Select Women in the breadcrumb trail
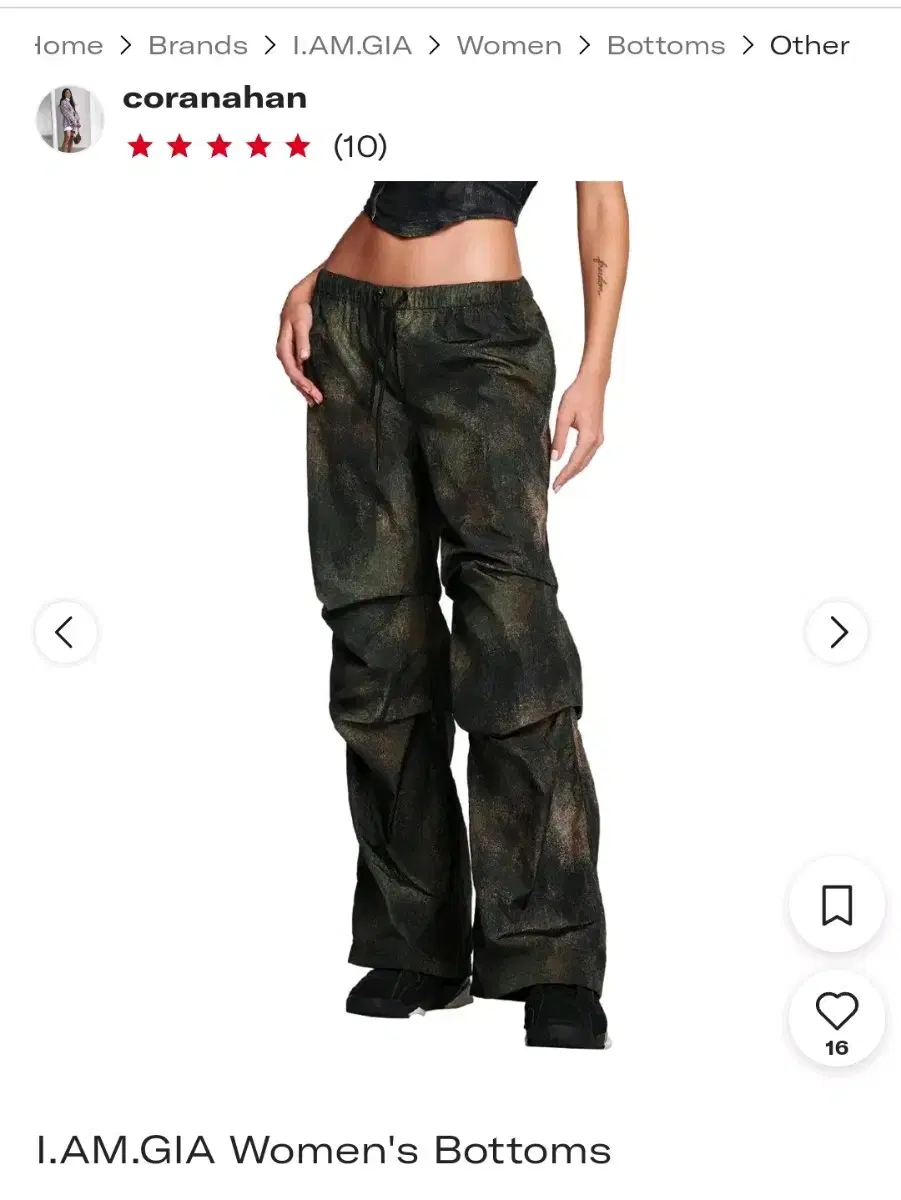This screenshot has height=1200, width=901. click(508, 45)
